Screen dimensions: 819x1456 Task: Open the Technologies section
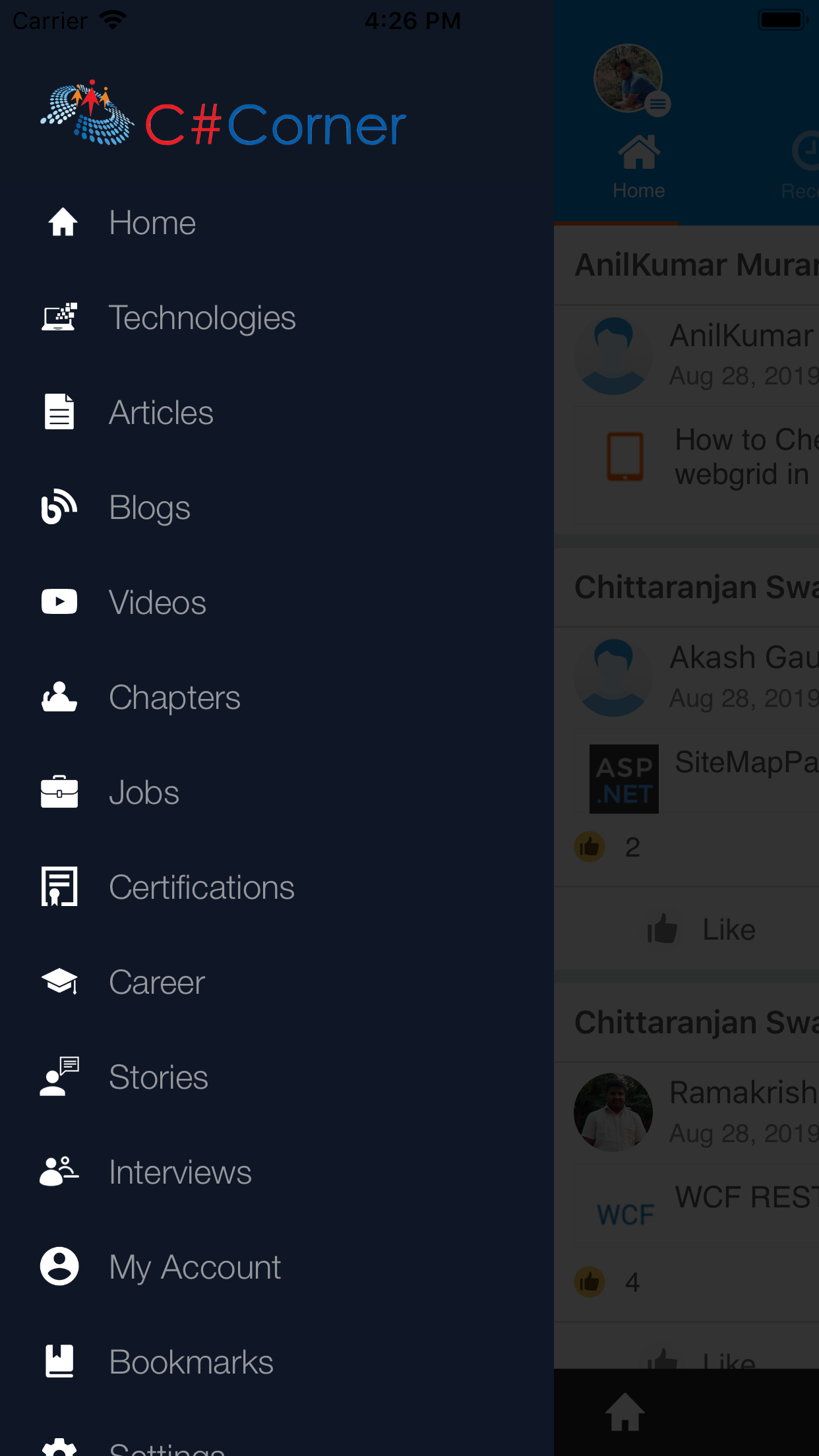point(201,318)
